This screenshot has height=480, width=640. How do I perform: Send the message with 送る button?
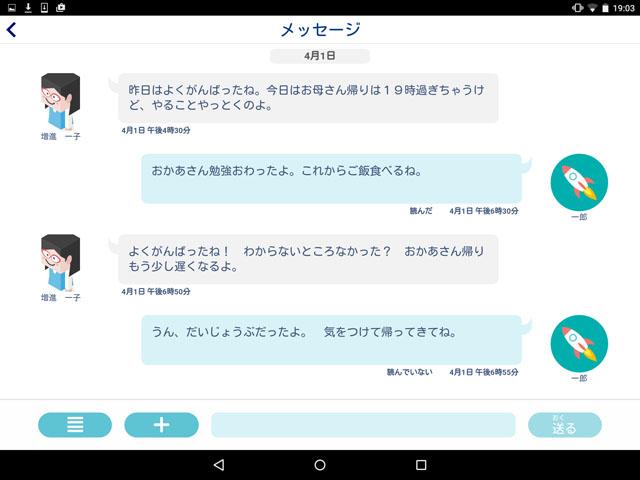565,425
